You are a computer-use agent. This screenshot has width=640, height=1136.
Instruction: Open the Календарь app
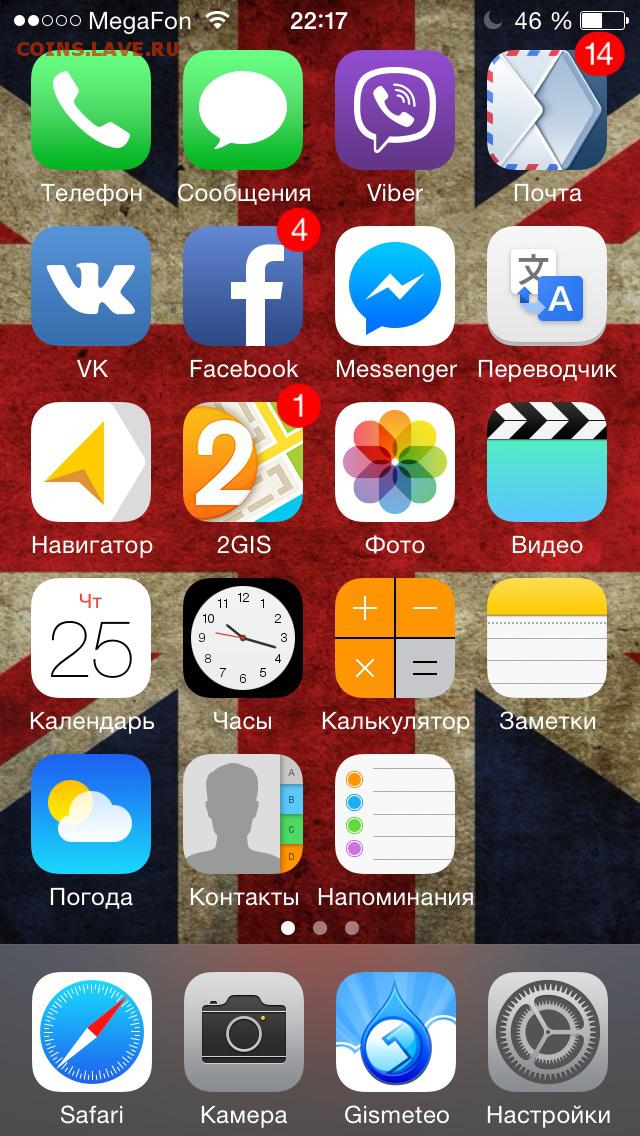coord(91,638)
